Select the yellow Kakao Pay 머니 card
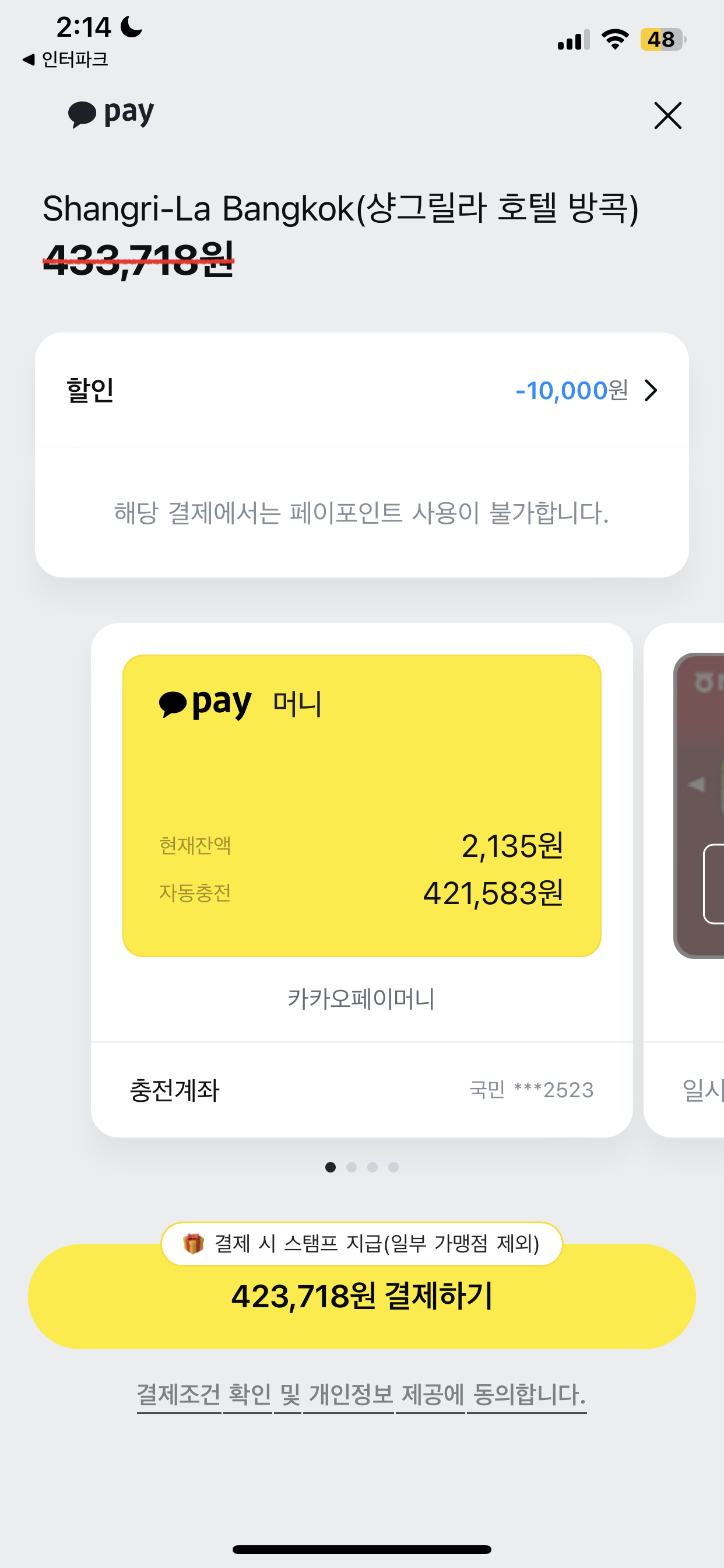This screenshot has height=1568, width=724. click(362, 806)
